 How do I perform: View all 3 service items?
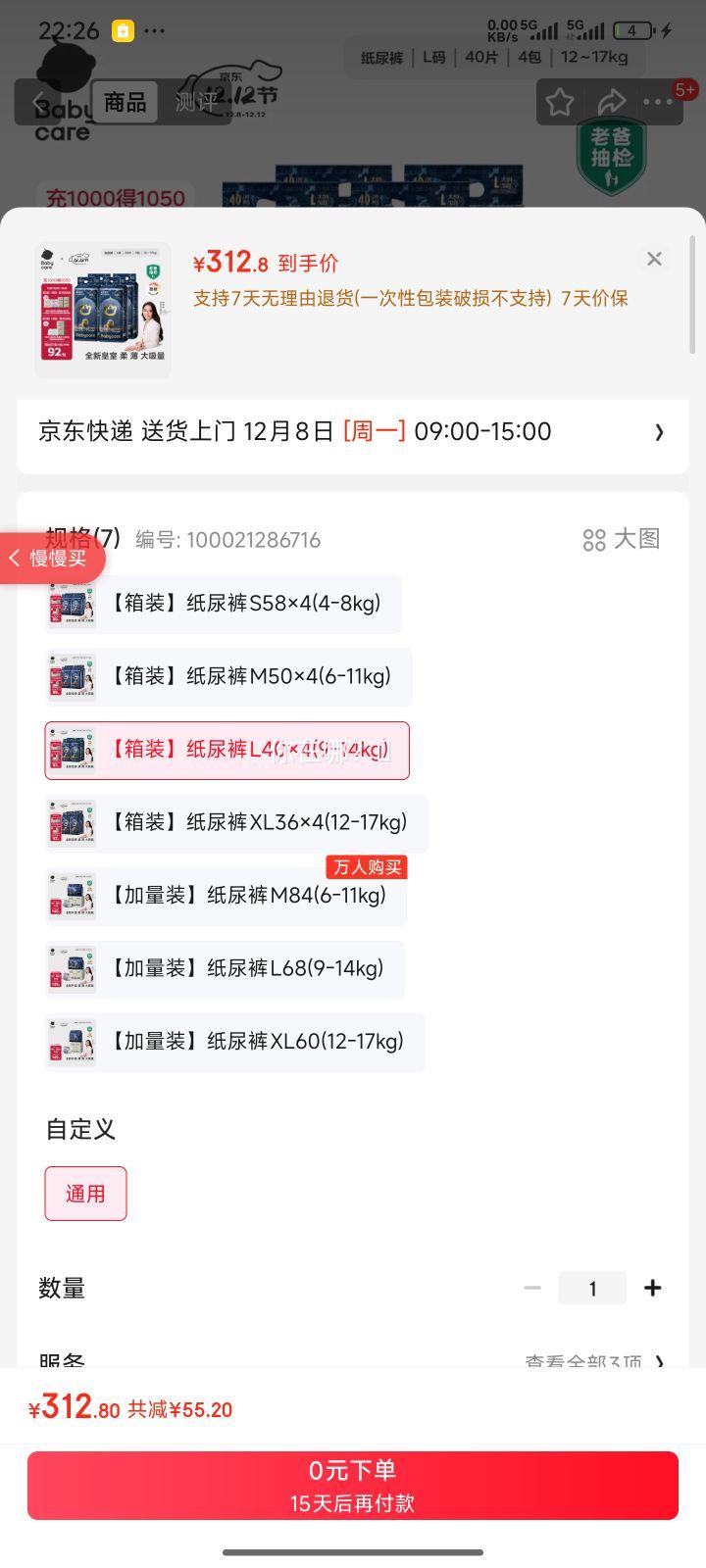(x=594, y=1362)
